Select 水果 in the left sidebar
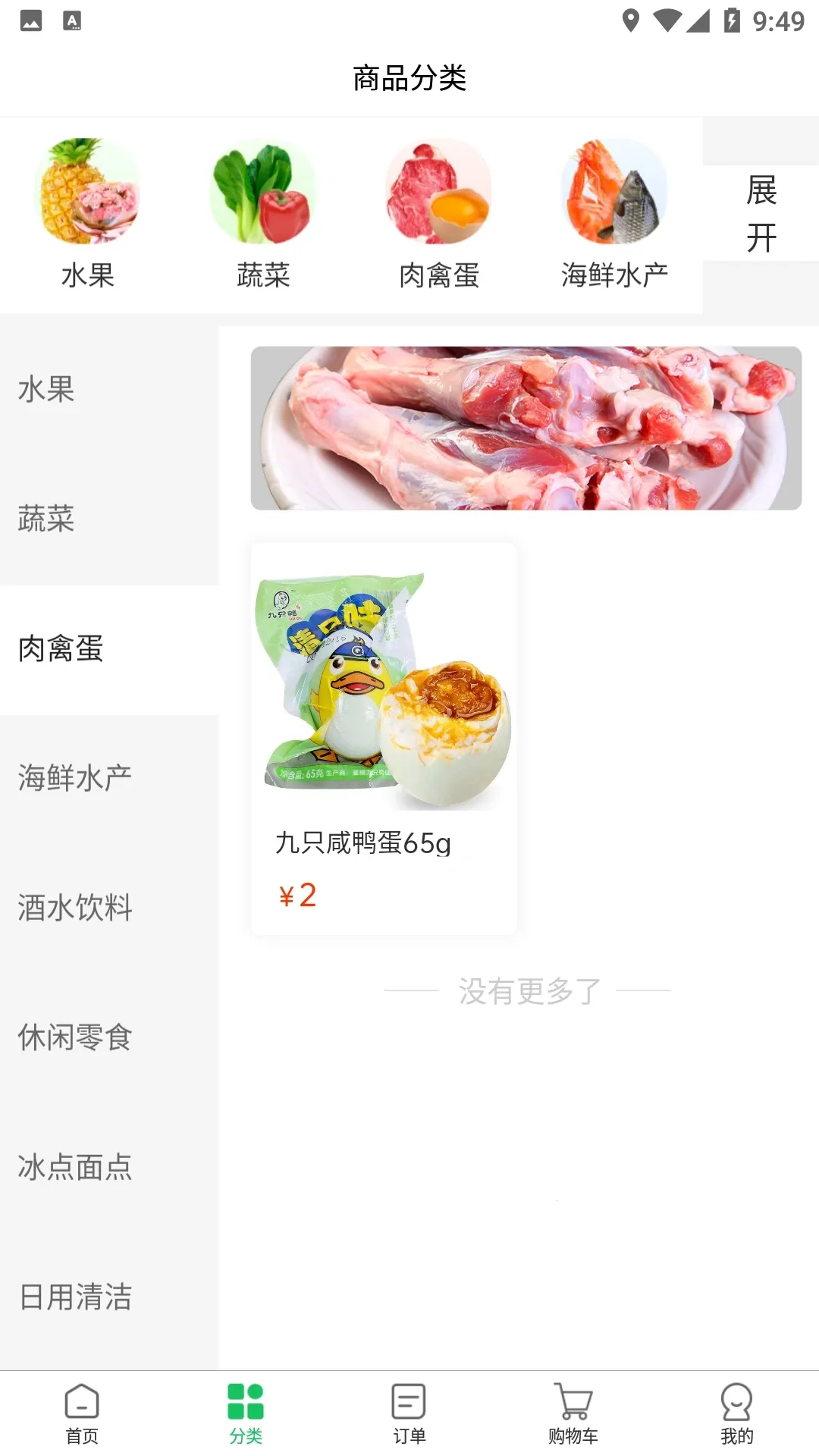819x1456 pixels. [45, 390]
